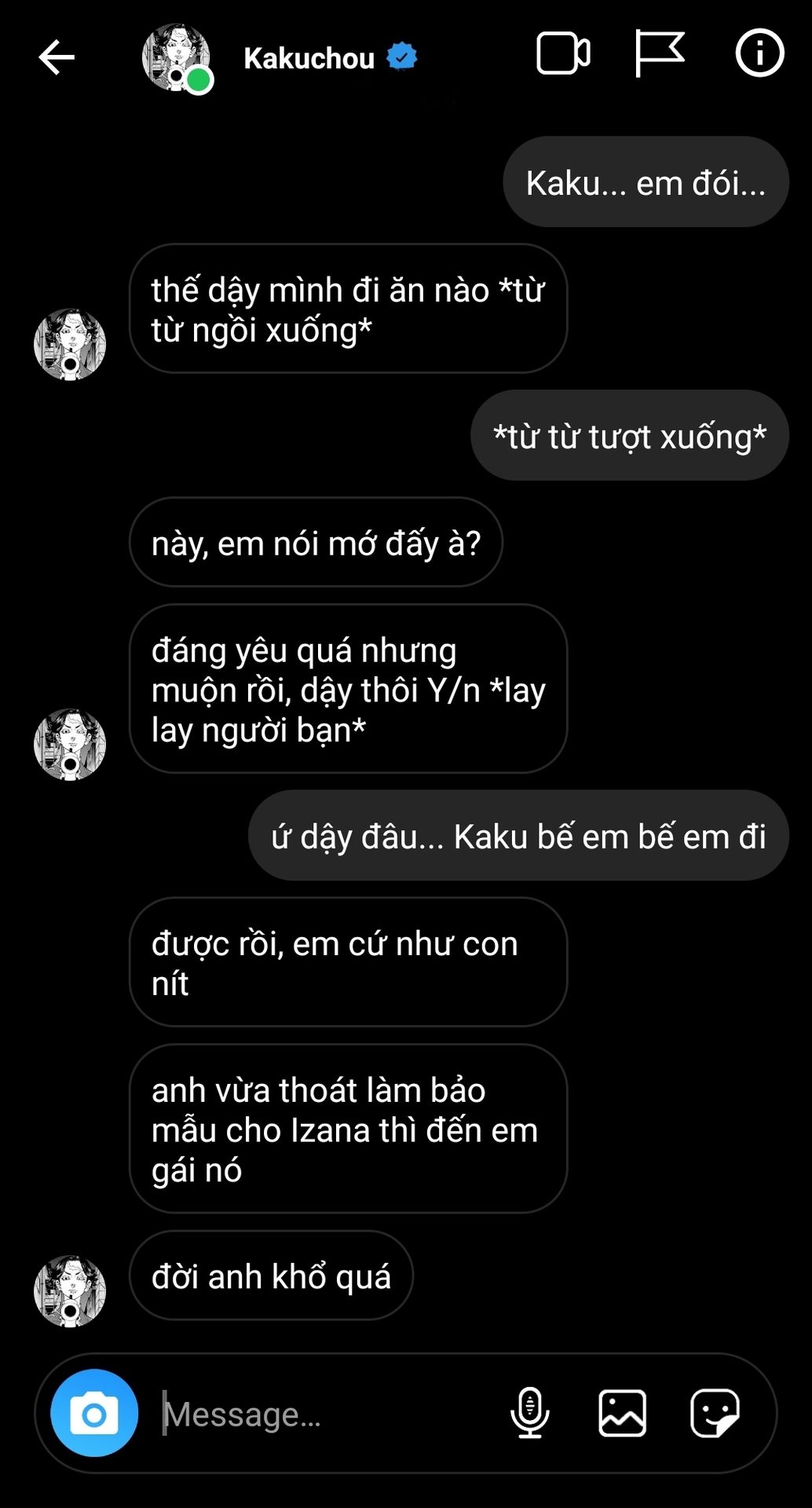Open the camera to send a photo
Image resolution: width=812 pixels, height=1508 pixels.
coord(94,1413)
